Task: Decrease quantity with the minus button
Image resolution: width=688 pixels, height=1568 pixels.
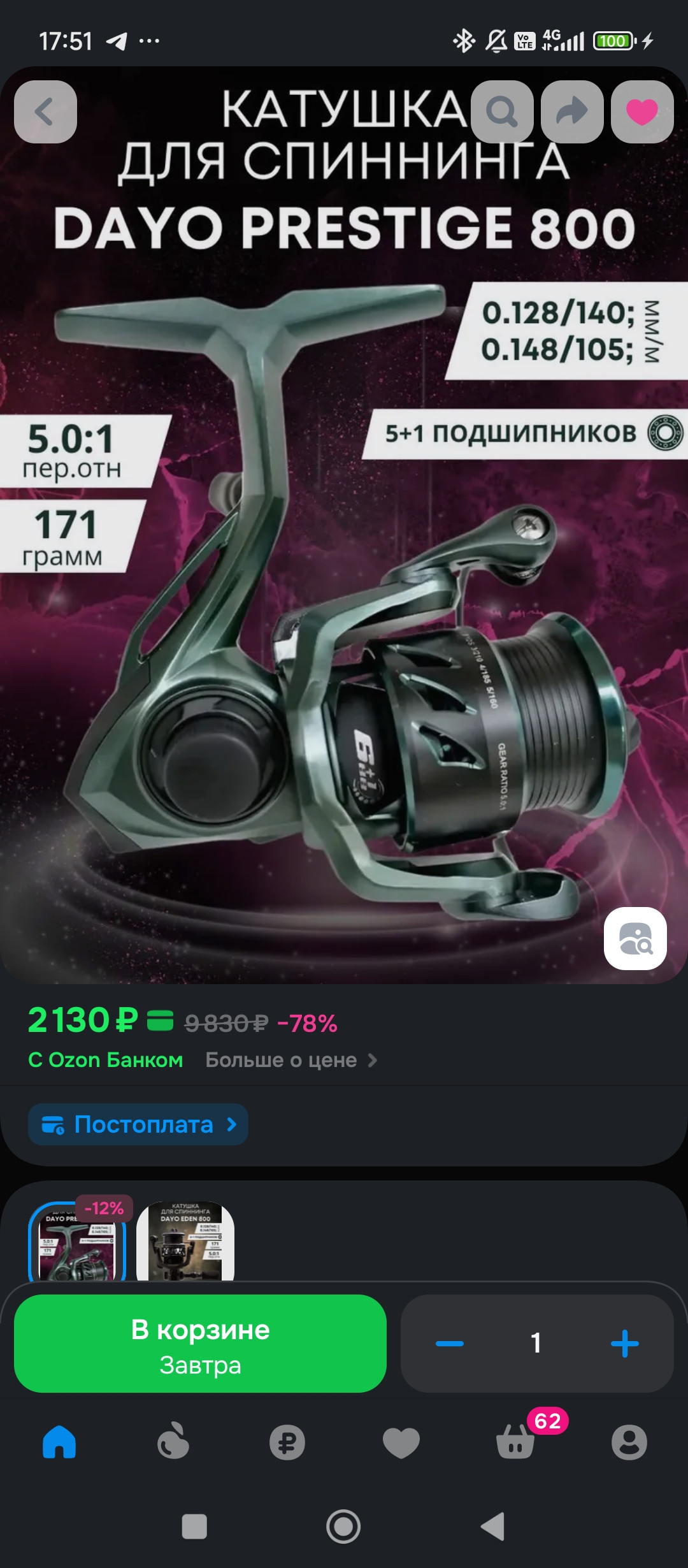Action: tap(450, 1344)
